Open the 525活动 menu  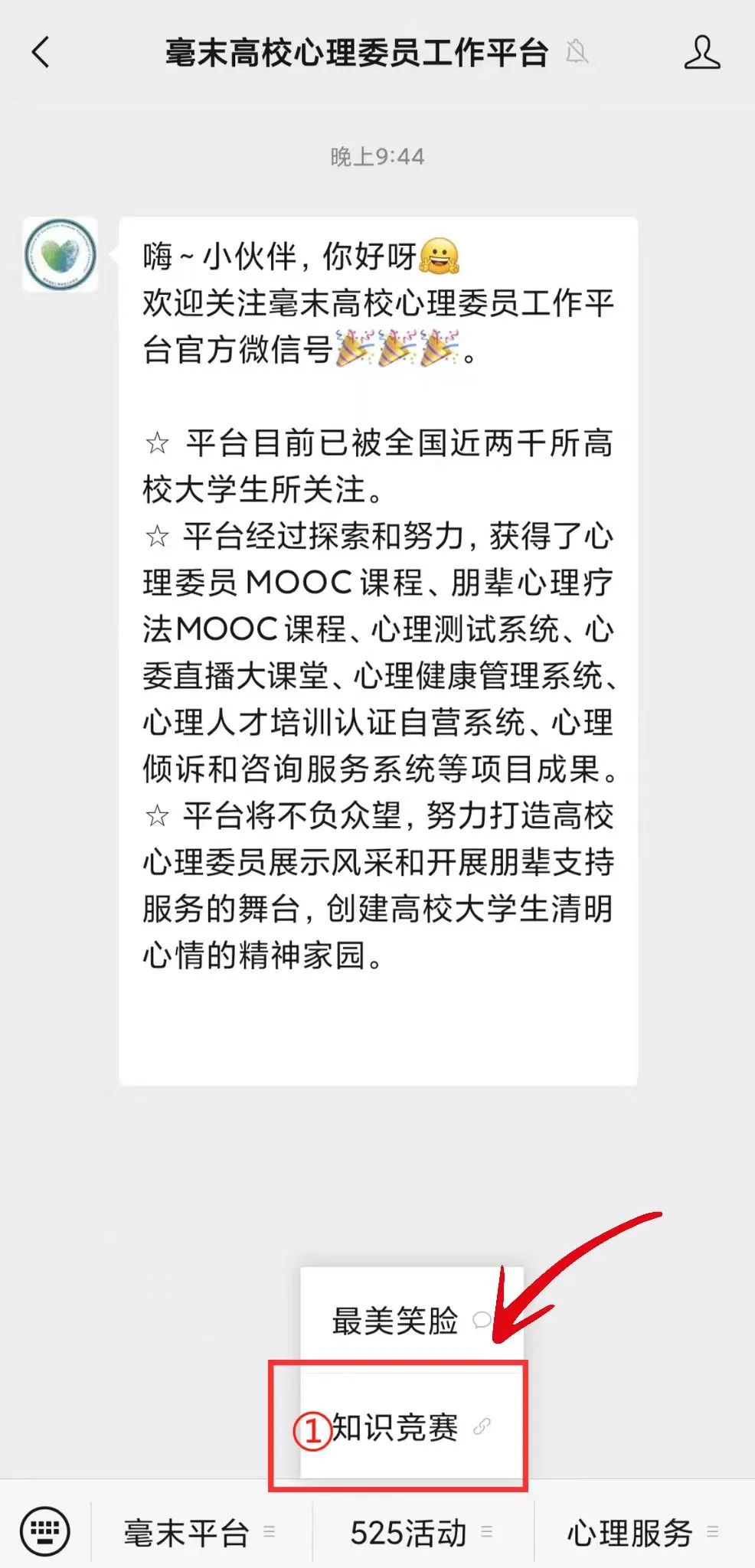423,1533
